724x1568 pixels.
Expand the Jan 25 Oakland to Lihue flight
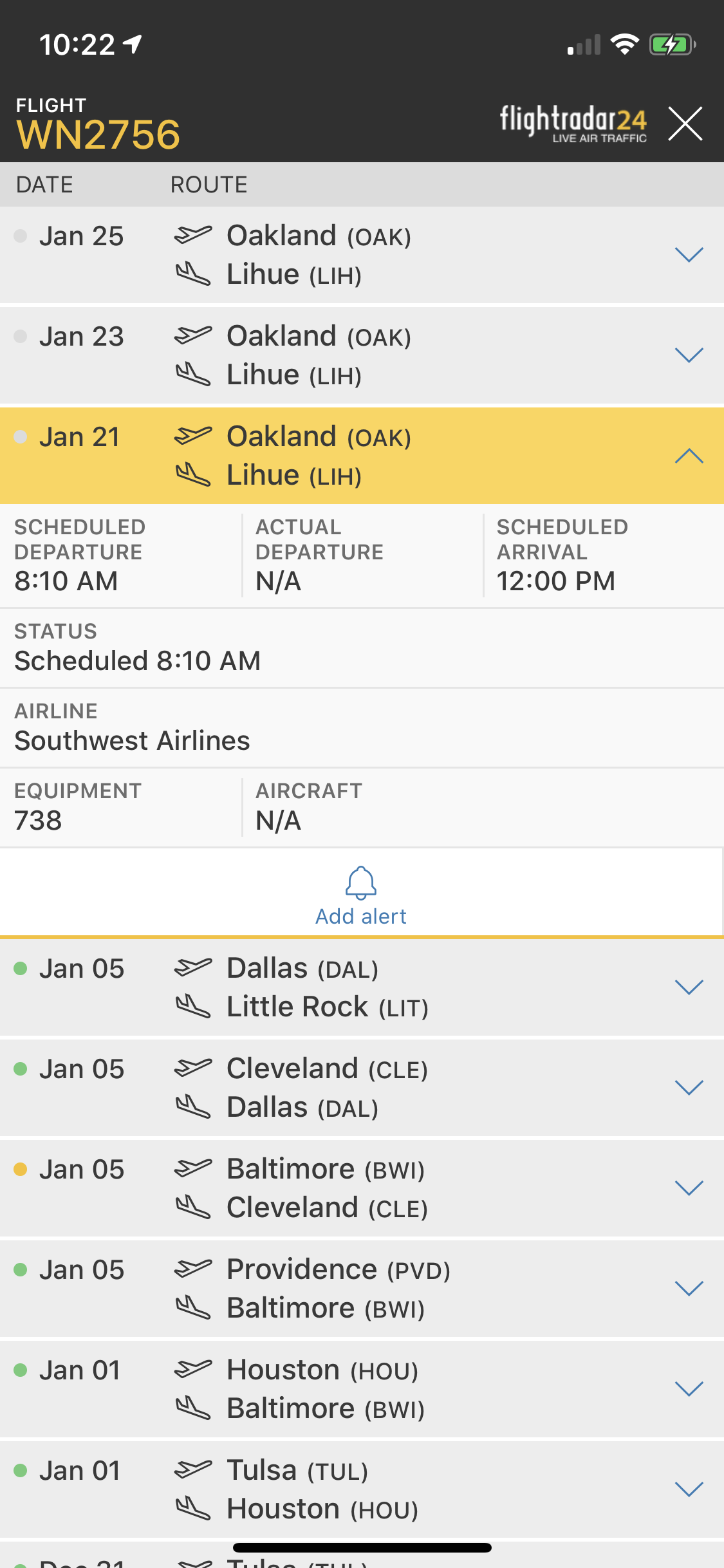(x=689, y=255)
